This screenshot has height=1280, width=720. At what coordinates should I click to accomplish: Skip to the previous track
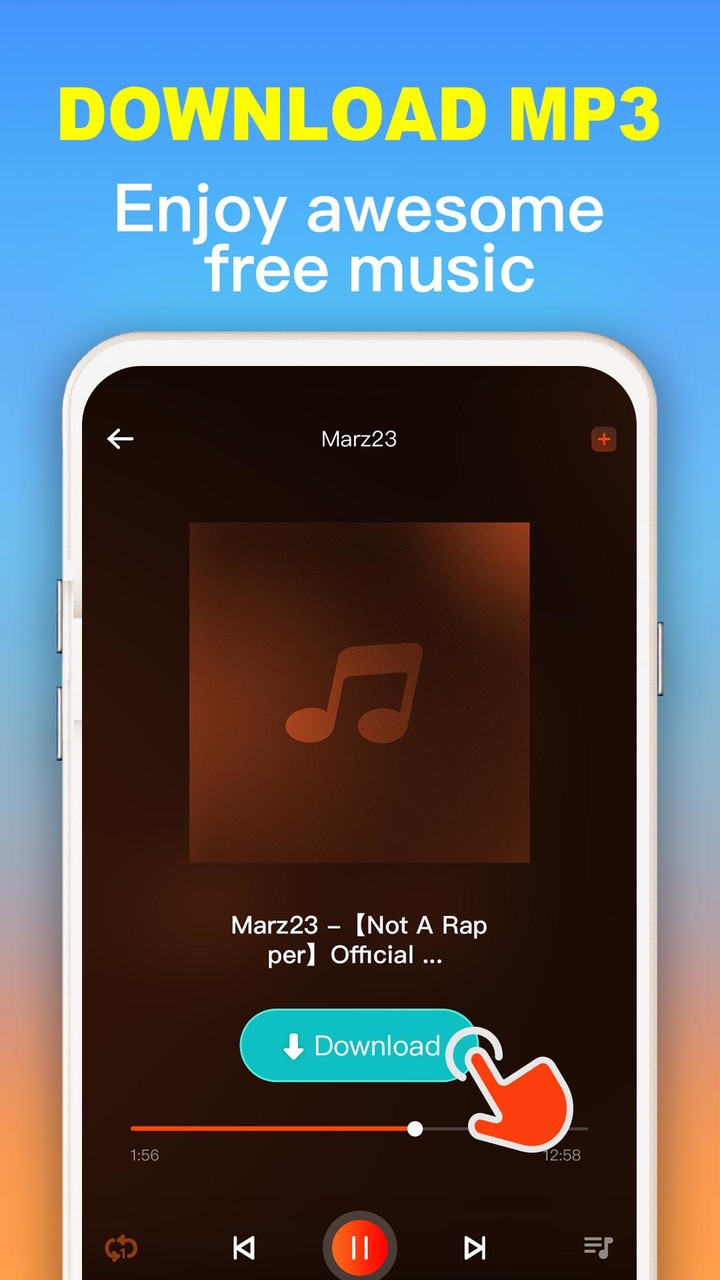pos(242,1246)
